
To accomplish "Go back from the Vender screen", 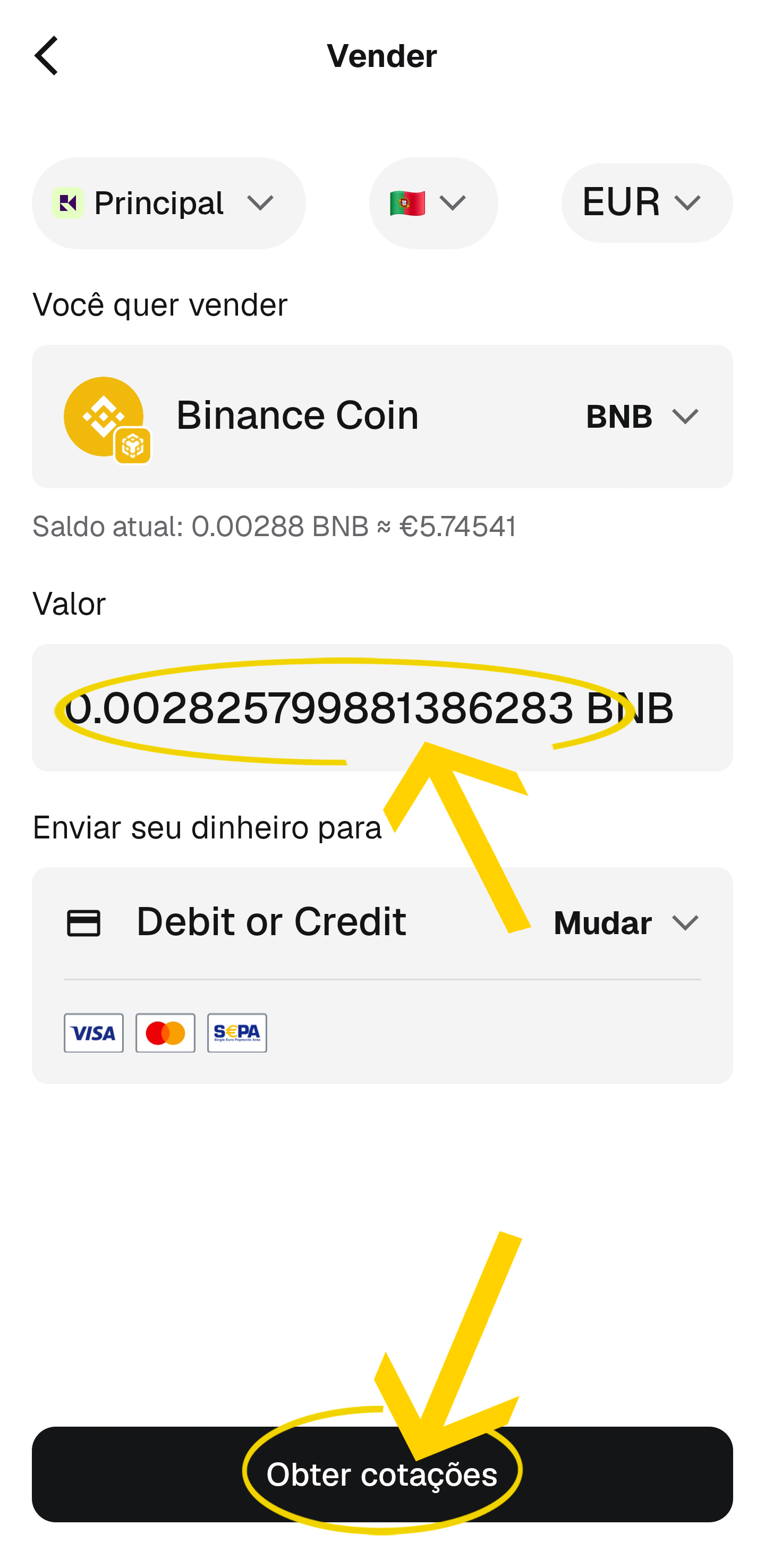I will [x=46, y=55].
